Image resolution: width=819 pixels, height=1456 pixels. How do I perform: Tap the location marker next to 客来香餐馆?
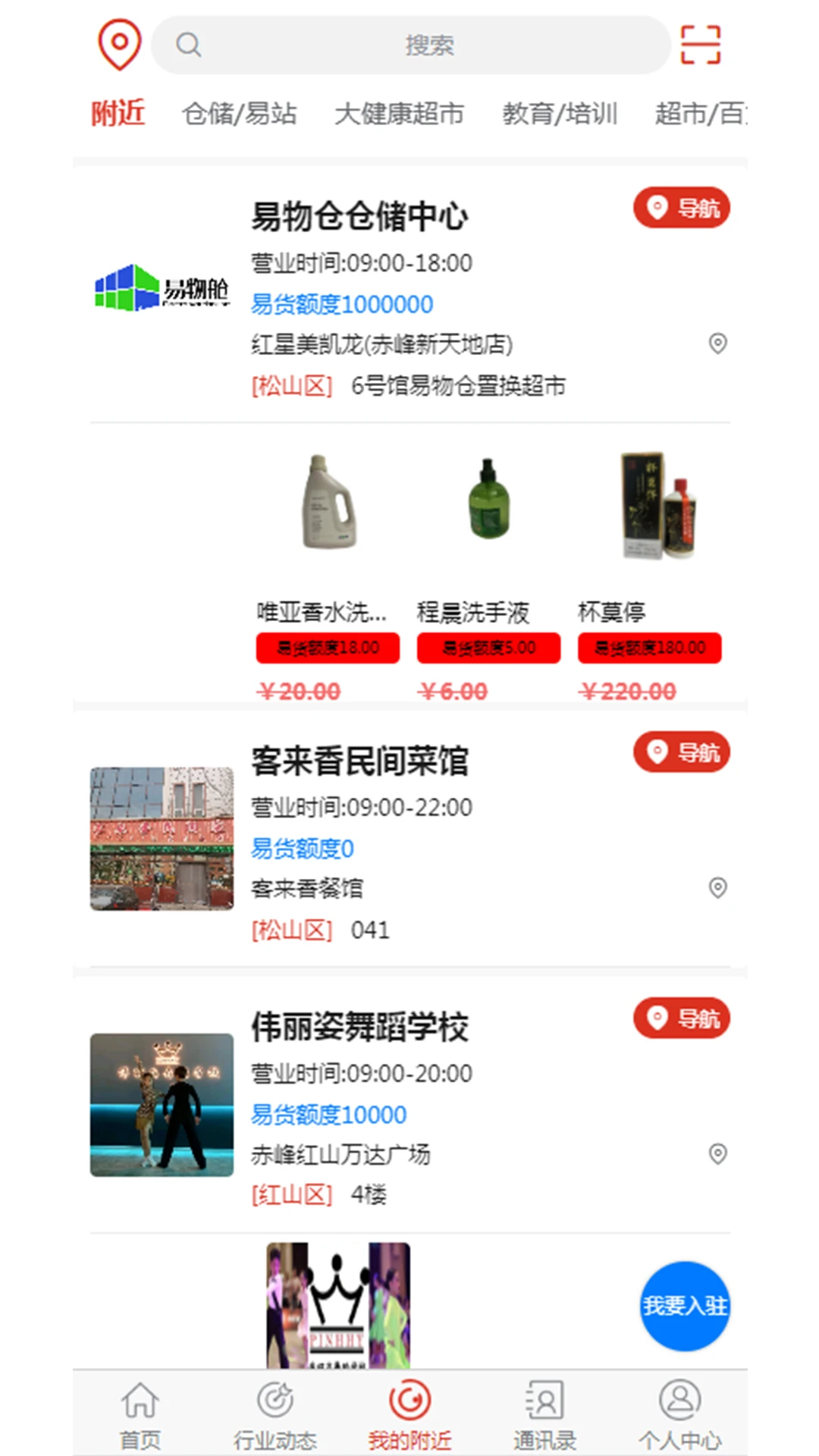pos(718,888)
